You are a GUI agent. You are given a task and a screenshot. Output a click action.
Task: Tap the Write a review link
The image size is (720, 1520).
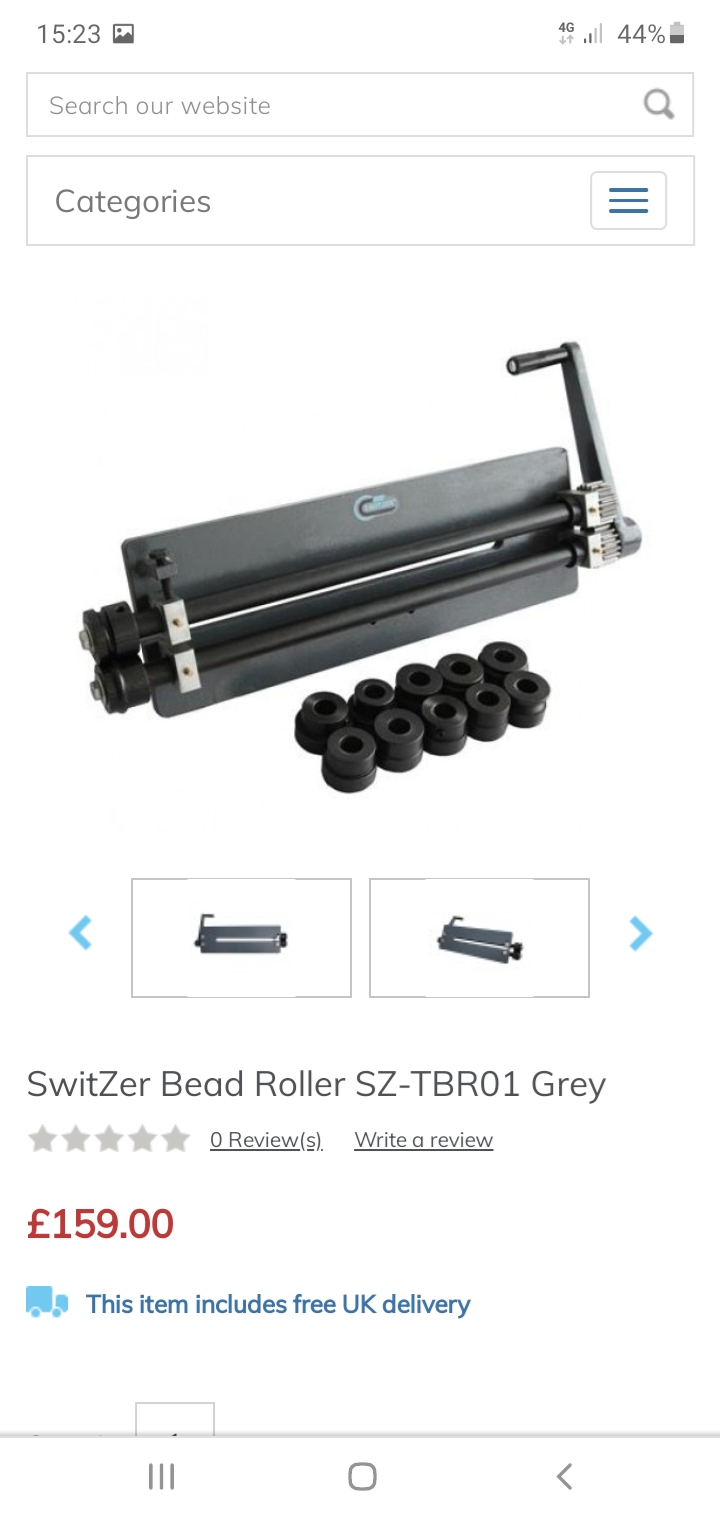[x=424, y=1140]
